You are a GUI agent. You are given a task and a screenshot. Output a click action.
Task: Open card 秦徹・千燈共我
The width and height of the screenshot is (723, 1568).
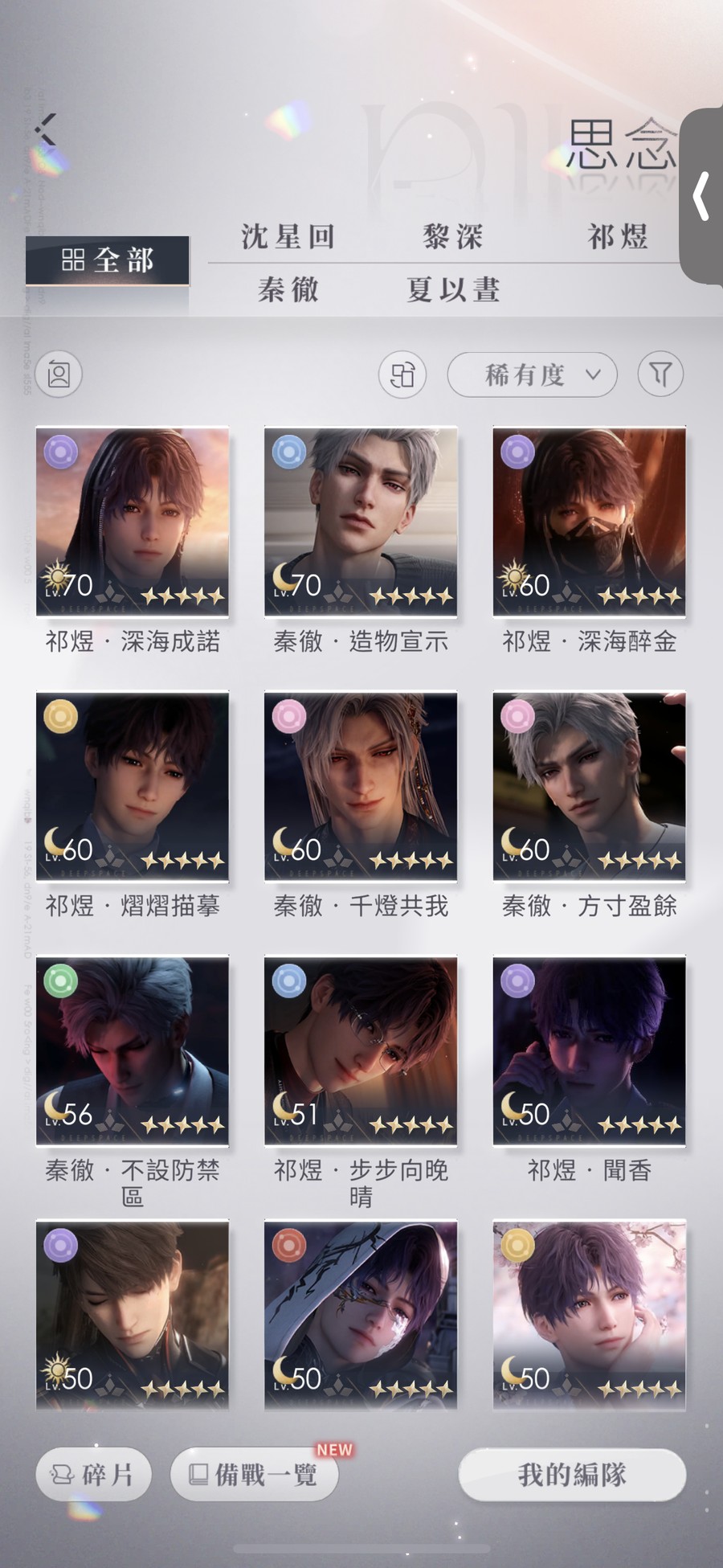tap(361, 786)
